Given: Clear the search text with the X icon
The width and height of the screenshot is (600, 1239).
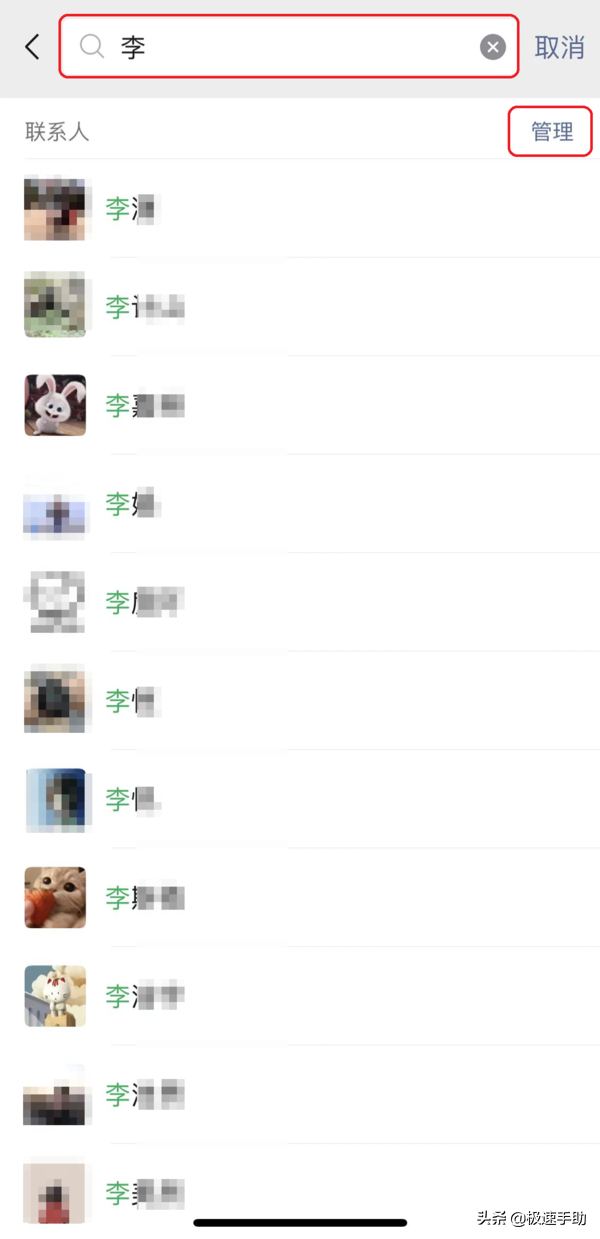Looking at the screenshot, I should (x=493, y=47).
